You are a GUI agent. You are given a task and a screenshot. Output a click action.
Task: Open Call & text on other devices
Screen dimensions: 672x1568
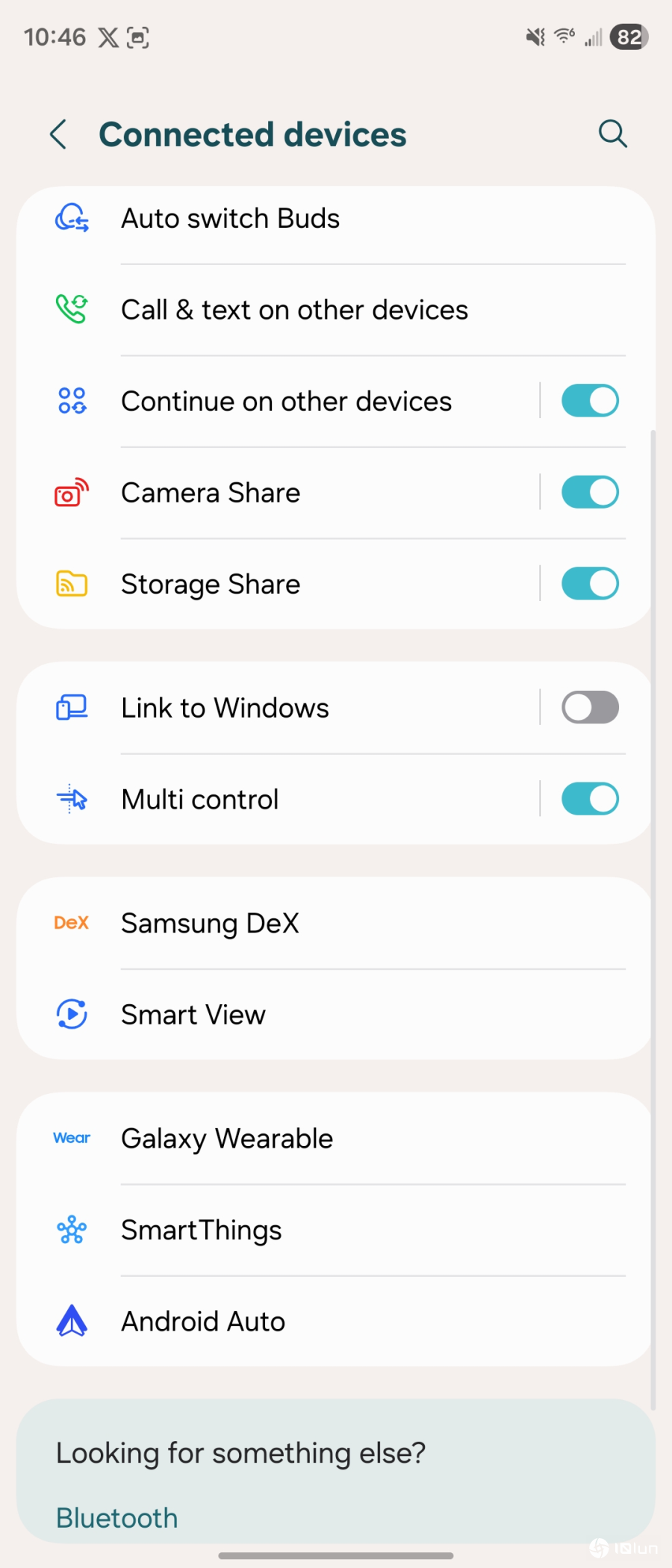pos(294,310)
